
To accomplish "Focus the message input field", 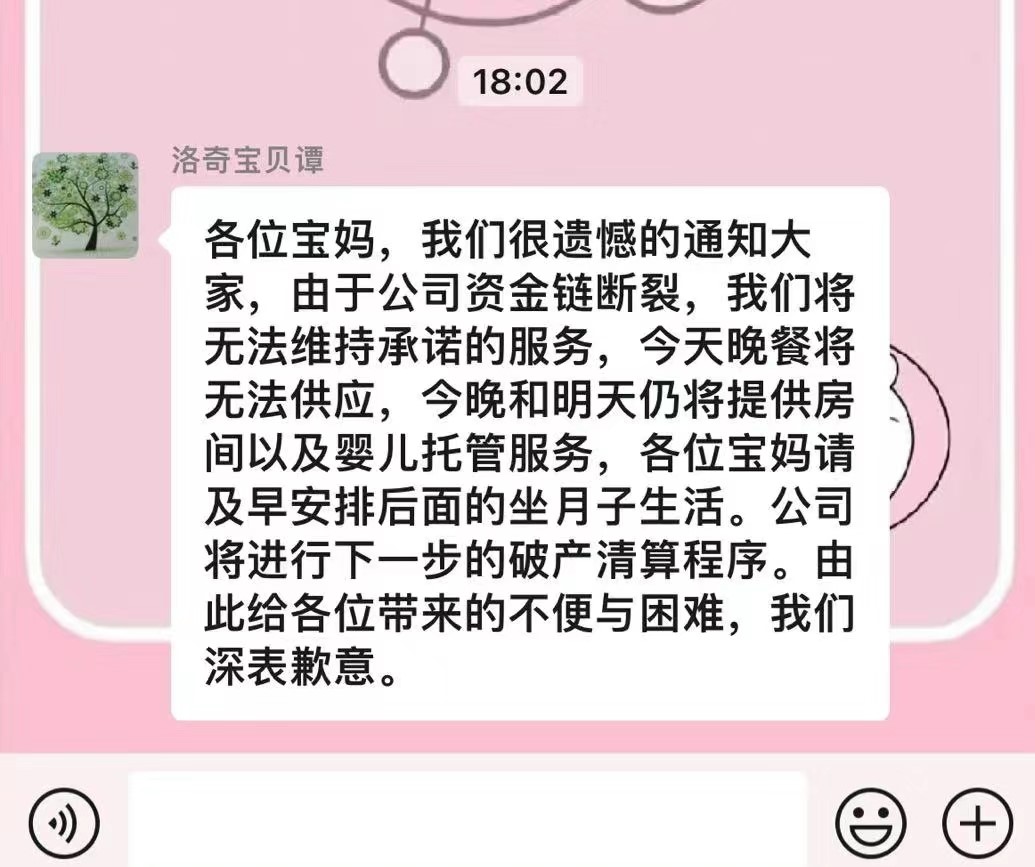I will click(x=467, y=821).
